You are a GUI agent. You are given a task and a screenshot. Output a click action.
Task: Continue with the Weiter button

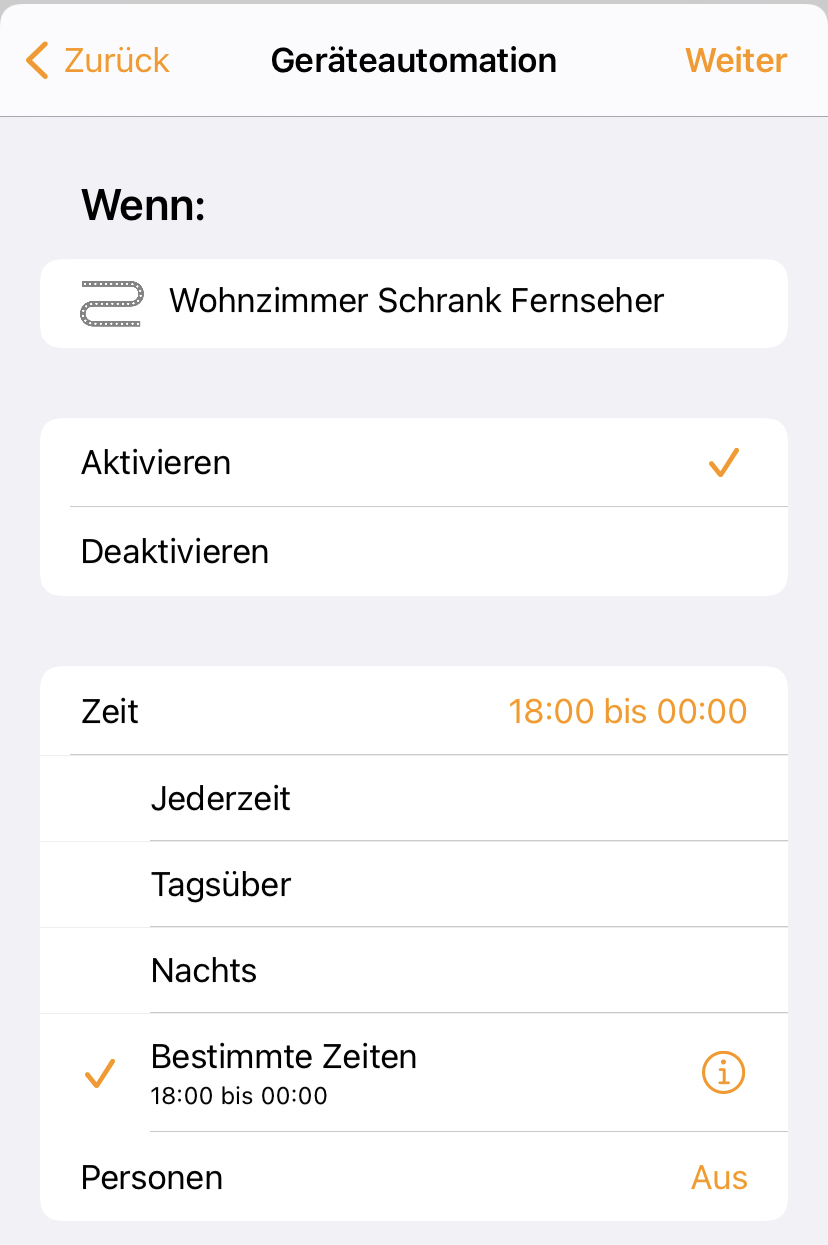click(x=736, y=60)
